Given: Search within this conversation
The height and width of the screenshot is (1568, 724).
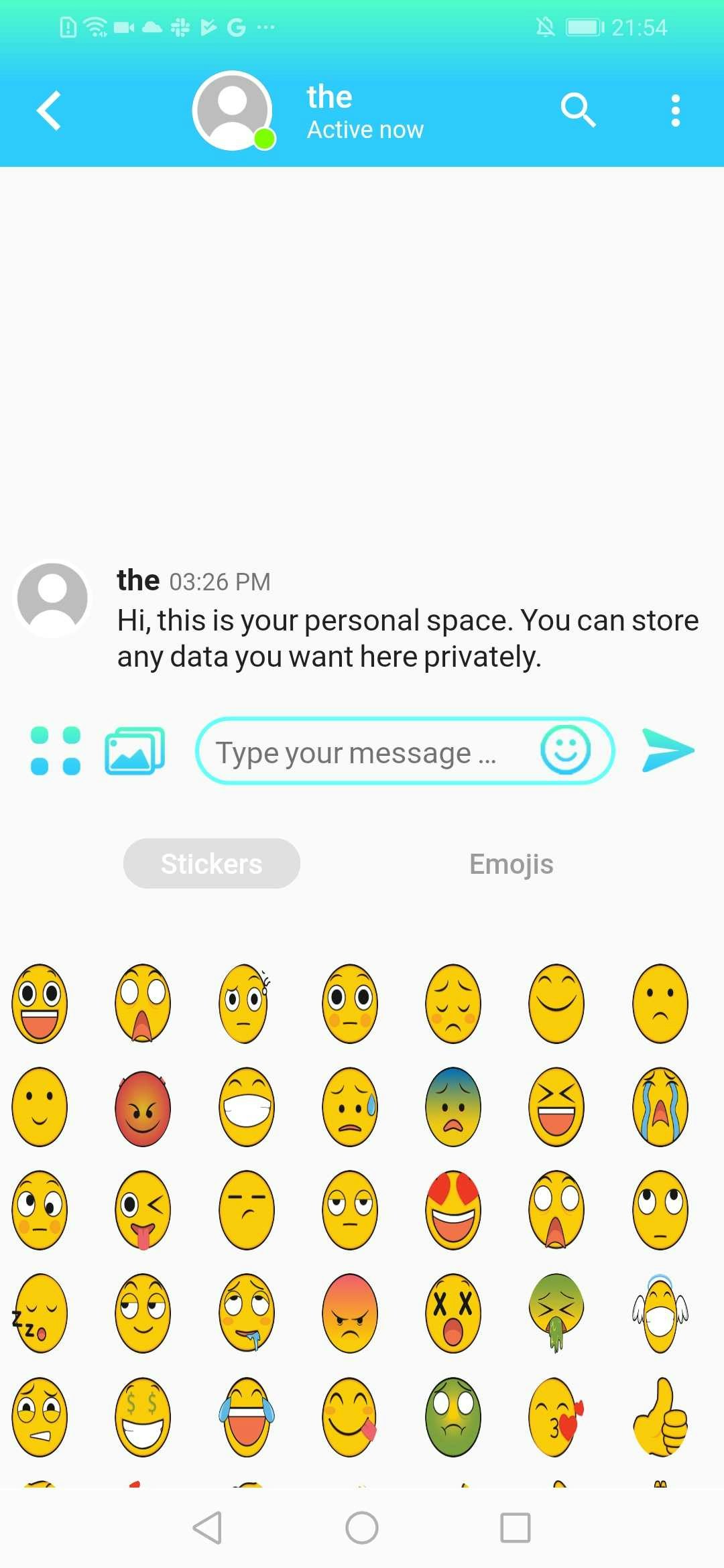Looking at the screenshot, I should click(x=577, y=110).
